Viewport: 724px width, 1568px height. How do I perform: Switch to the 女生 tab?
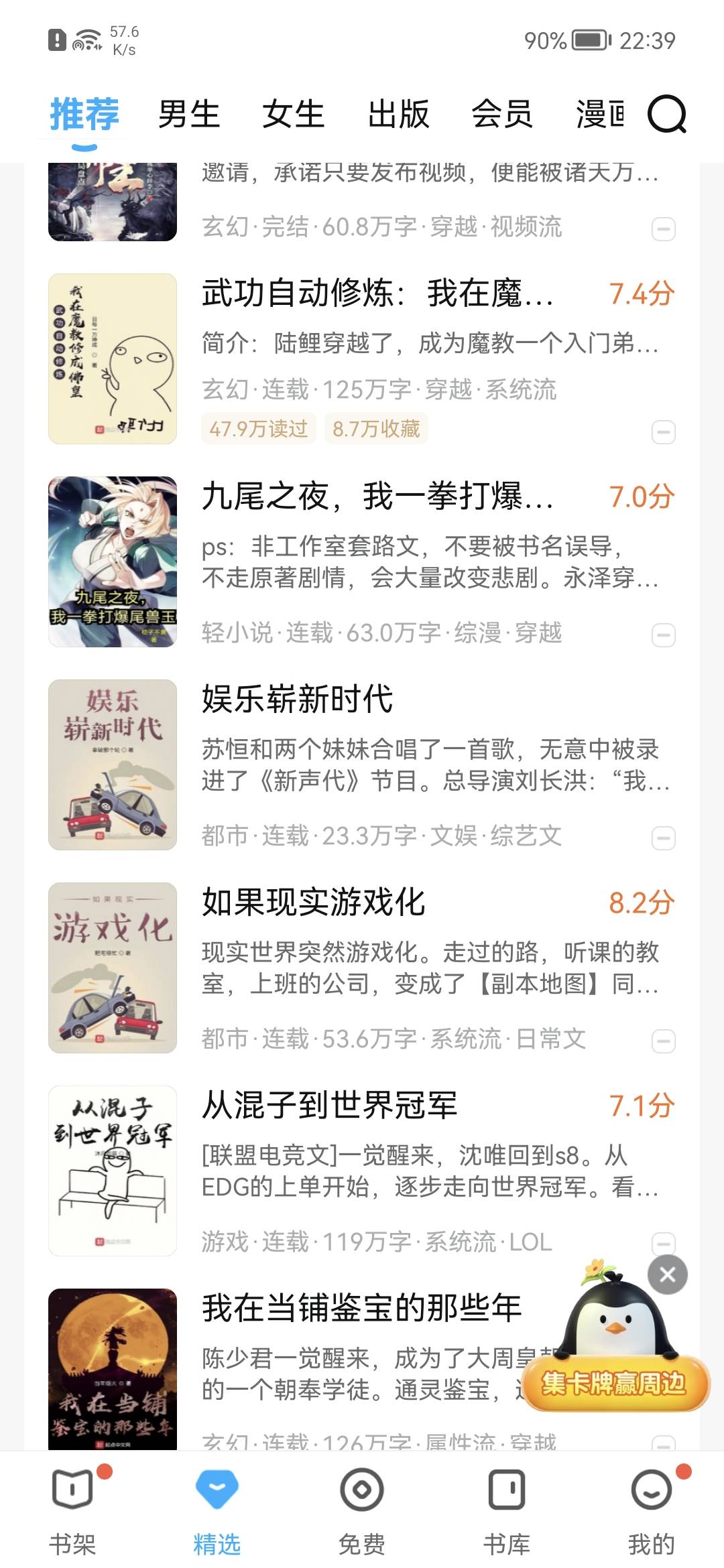coord(293,114)
